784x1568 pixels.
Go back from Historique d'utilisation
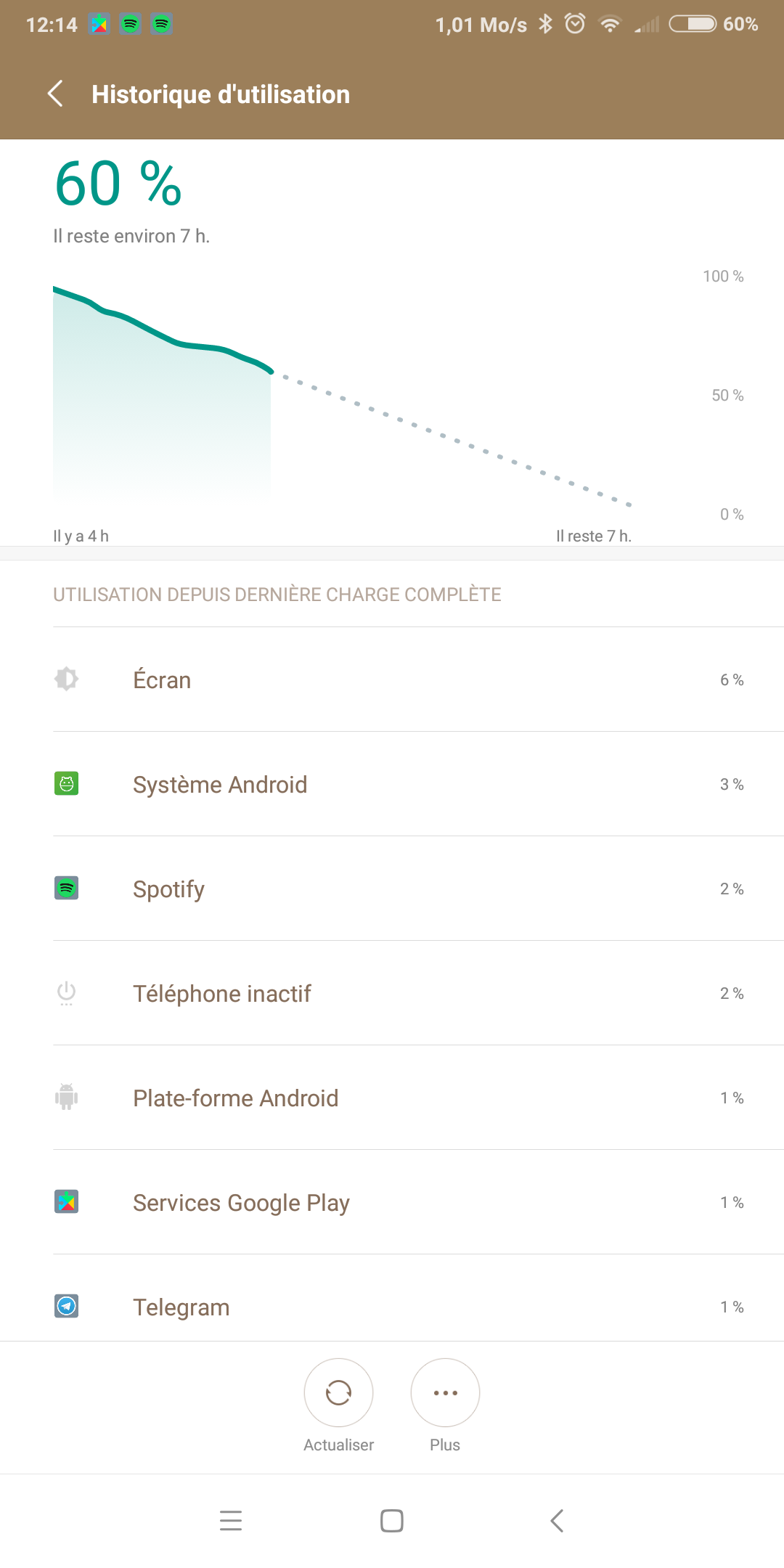pos(55,94)
